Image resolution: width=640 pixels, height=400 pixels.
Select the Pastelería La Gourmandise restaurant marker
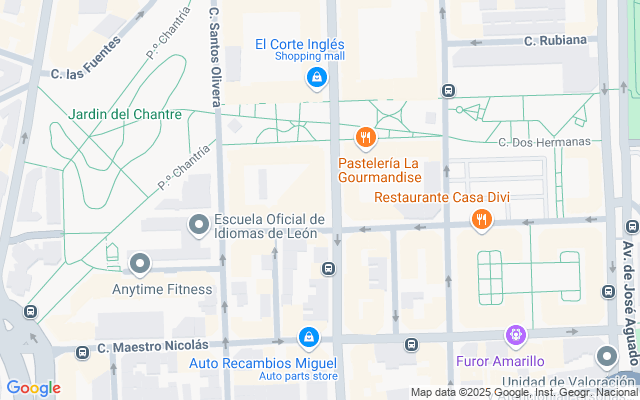[366, 137]
